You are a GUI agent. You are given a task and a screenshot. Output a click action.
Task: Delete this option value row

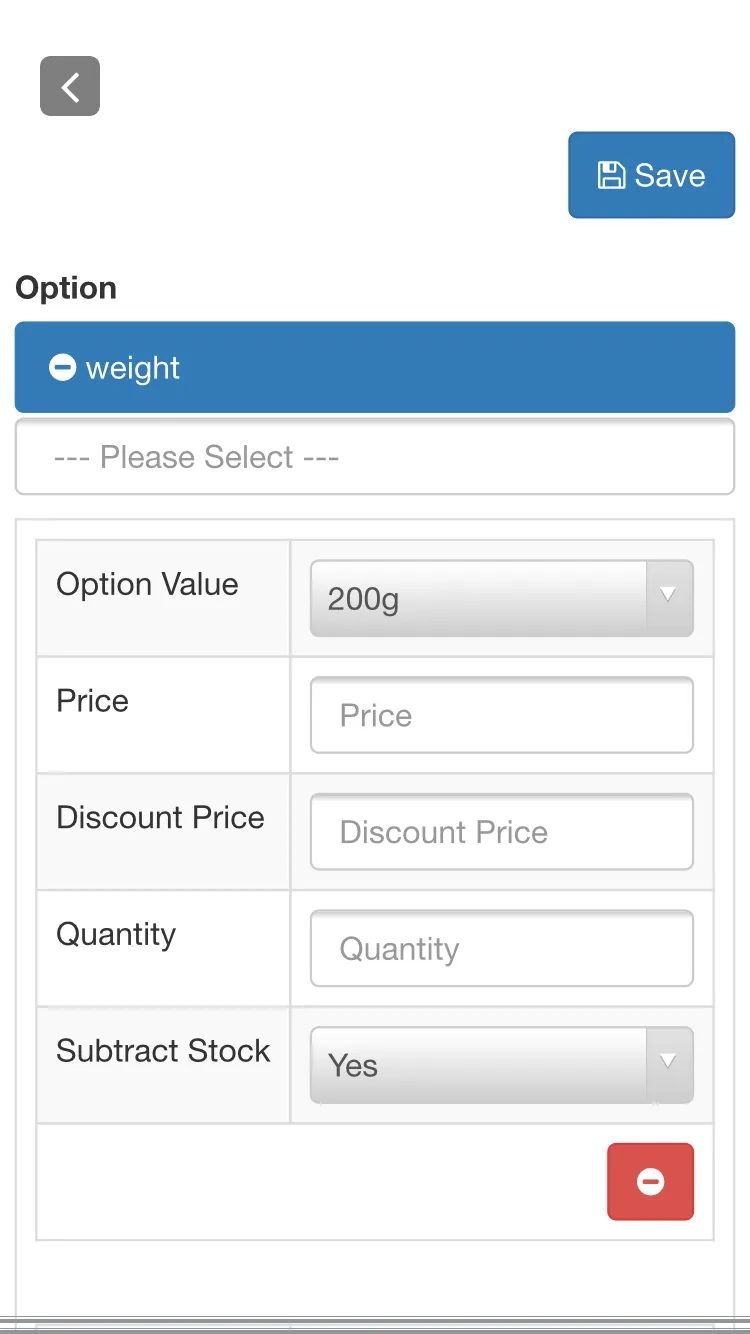pos(650,1182)
